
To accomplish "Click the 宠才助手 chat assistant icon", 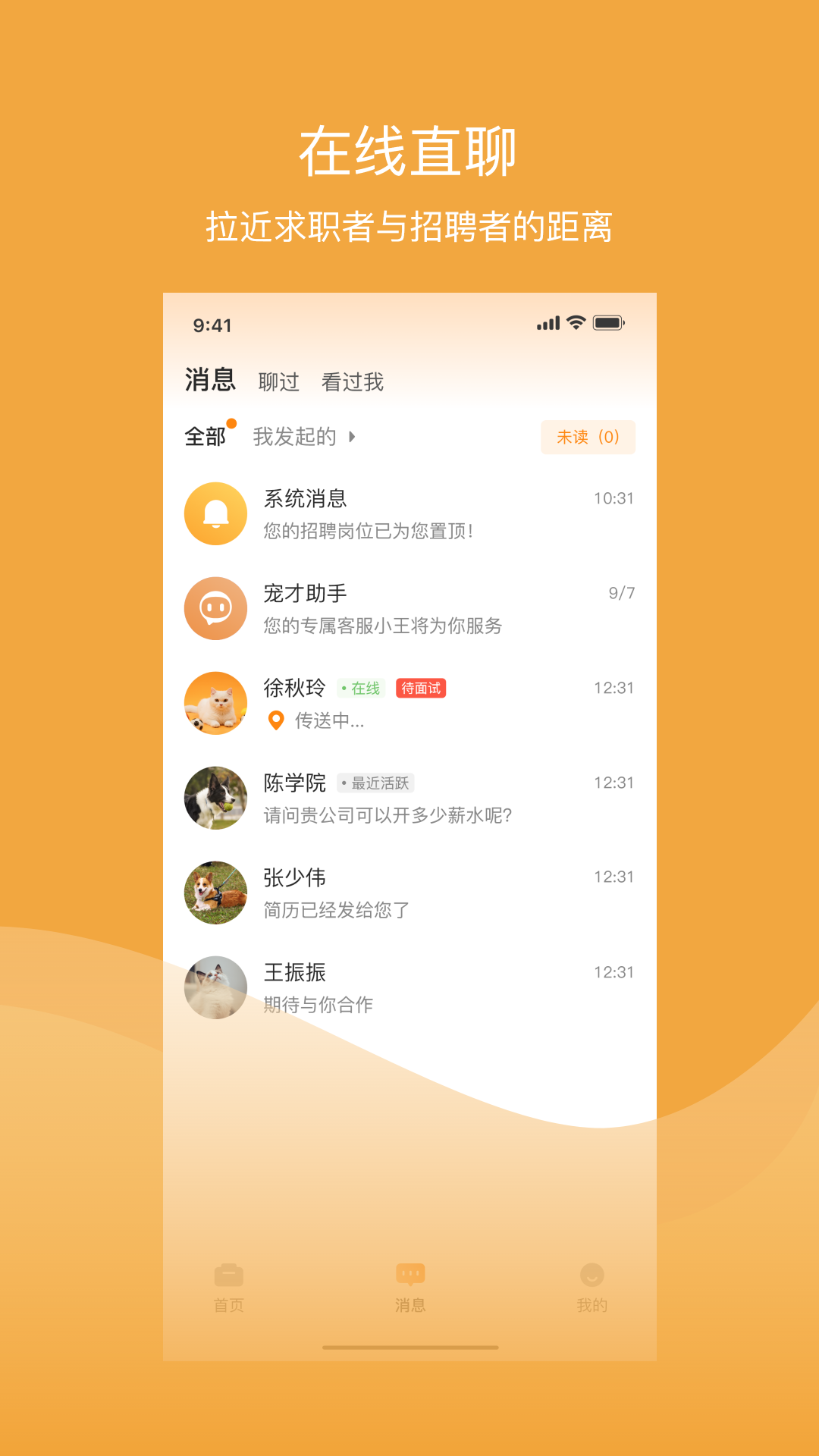I will point(215,608).
